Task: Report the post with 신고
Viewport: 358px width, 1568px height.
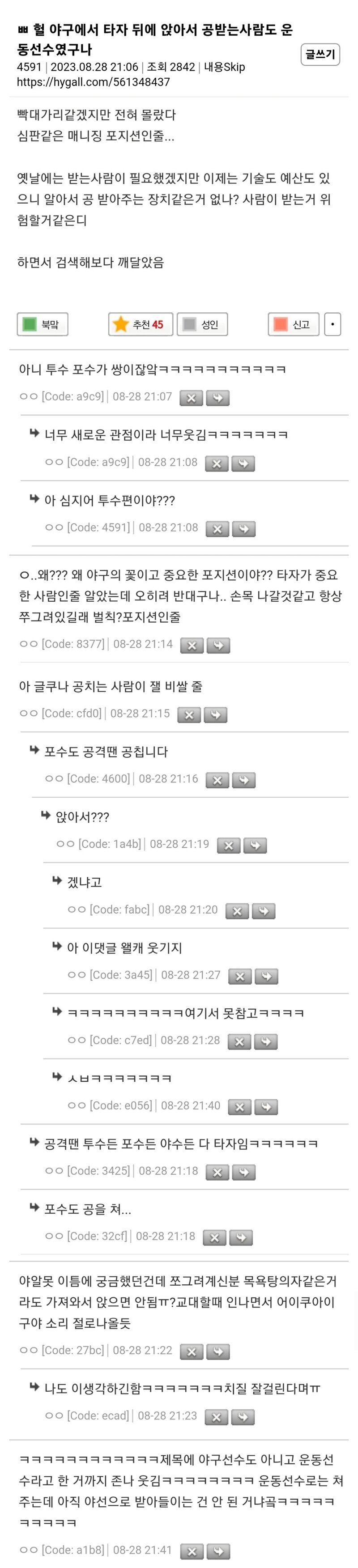Action: [x=294, y=324]
